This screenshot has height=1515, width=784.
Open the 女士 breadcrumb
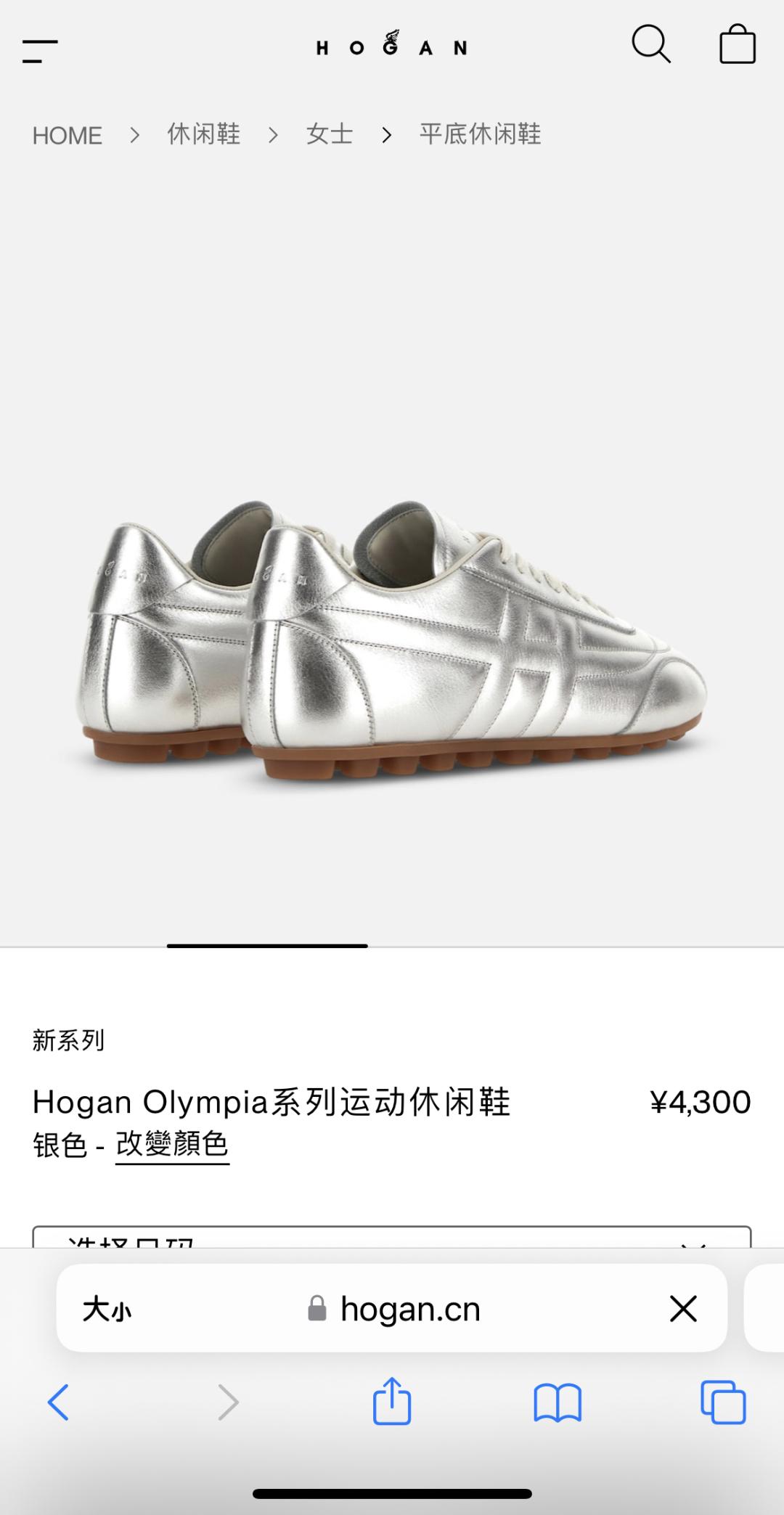pos(329,134)
